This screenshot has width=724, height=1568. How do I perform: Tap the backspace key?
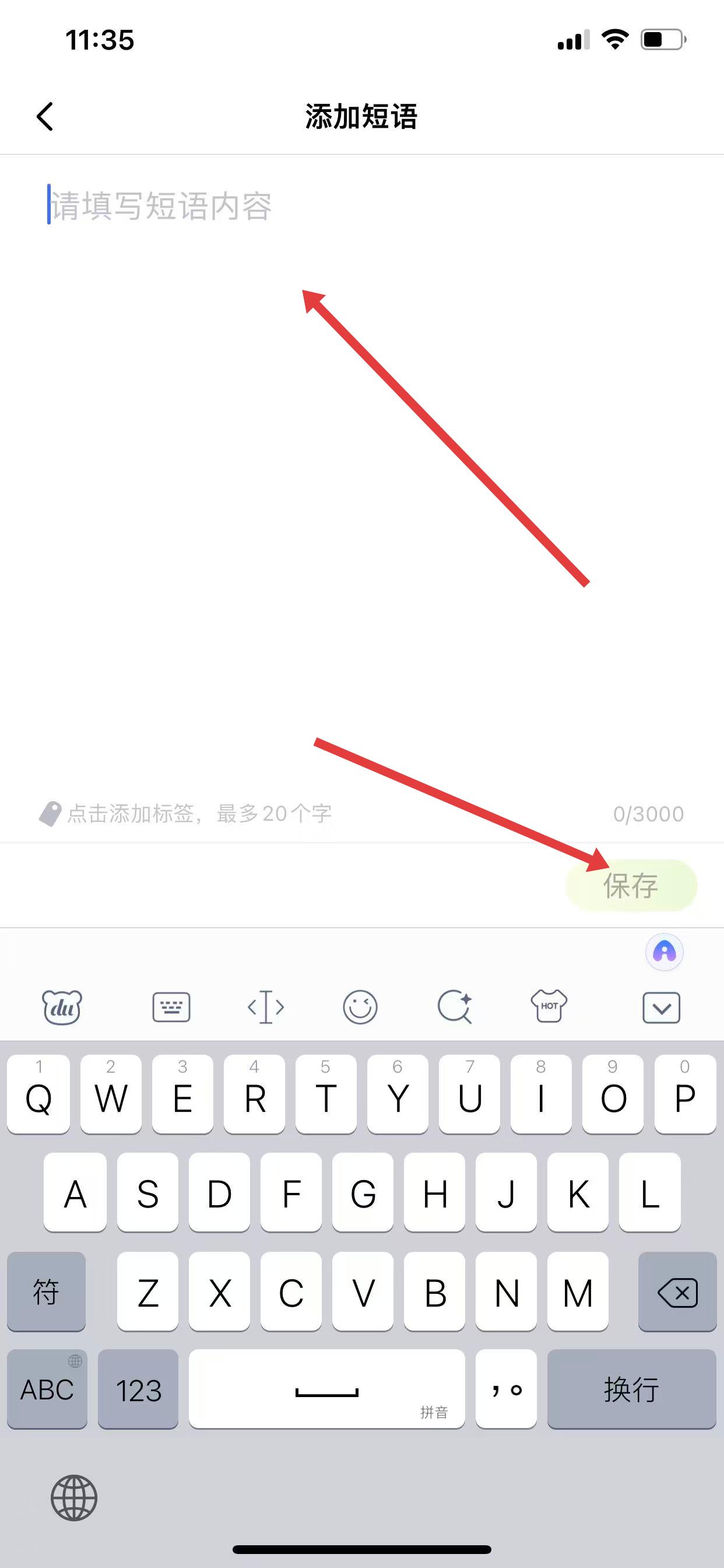click(x=677, y=1291)
